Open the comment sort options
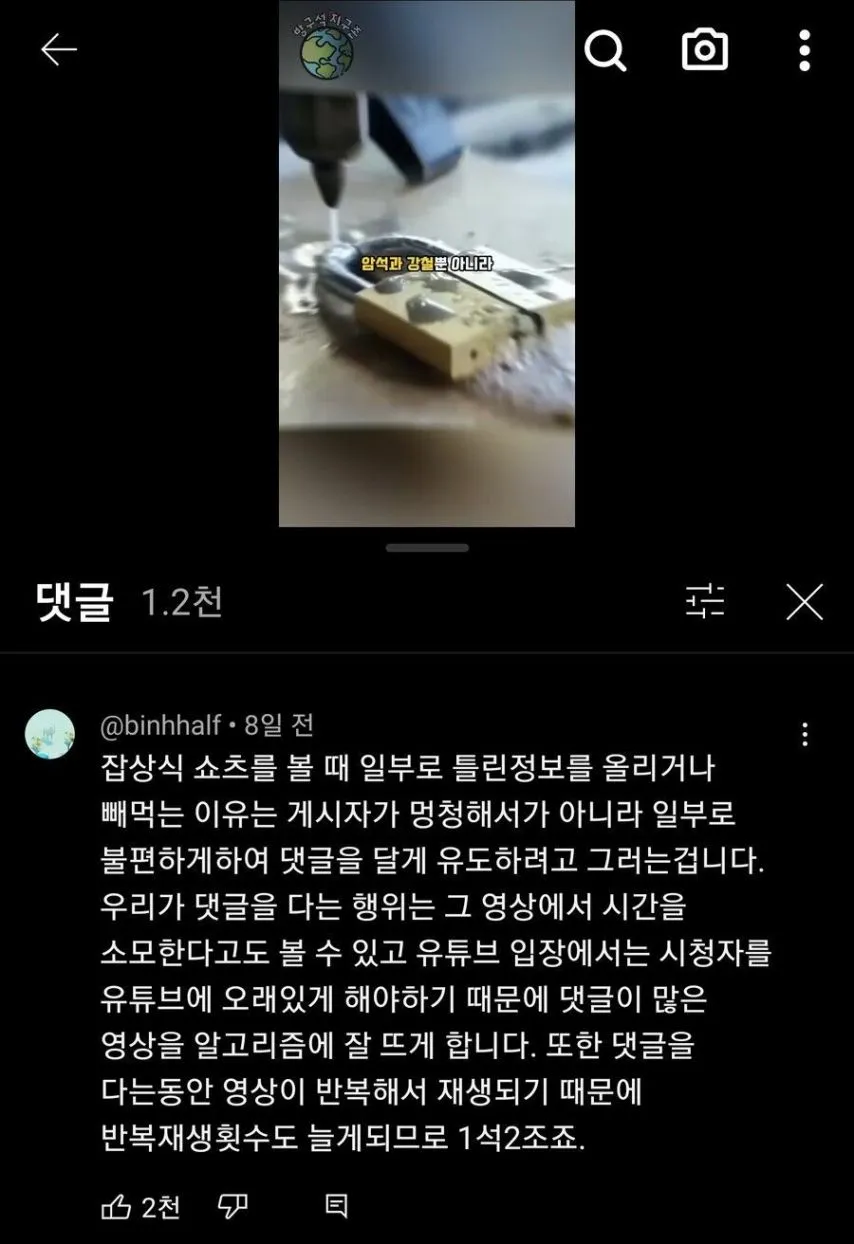Screen dimensions: 854x1244 point(705,602)
